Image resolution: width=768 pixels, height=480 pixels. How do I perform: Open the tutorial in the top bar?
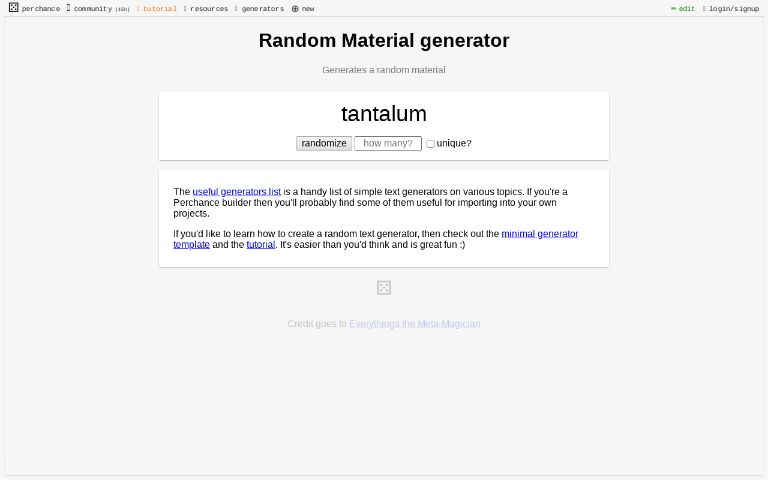(157, 8)
